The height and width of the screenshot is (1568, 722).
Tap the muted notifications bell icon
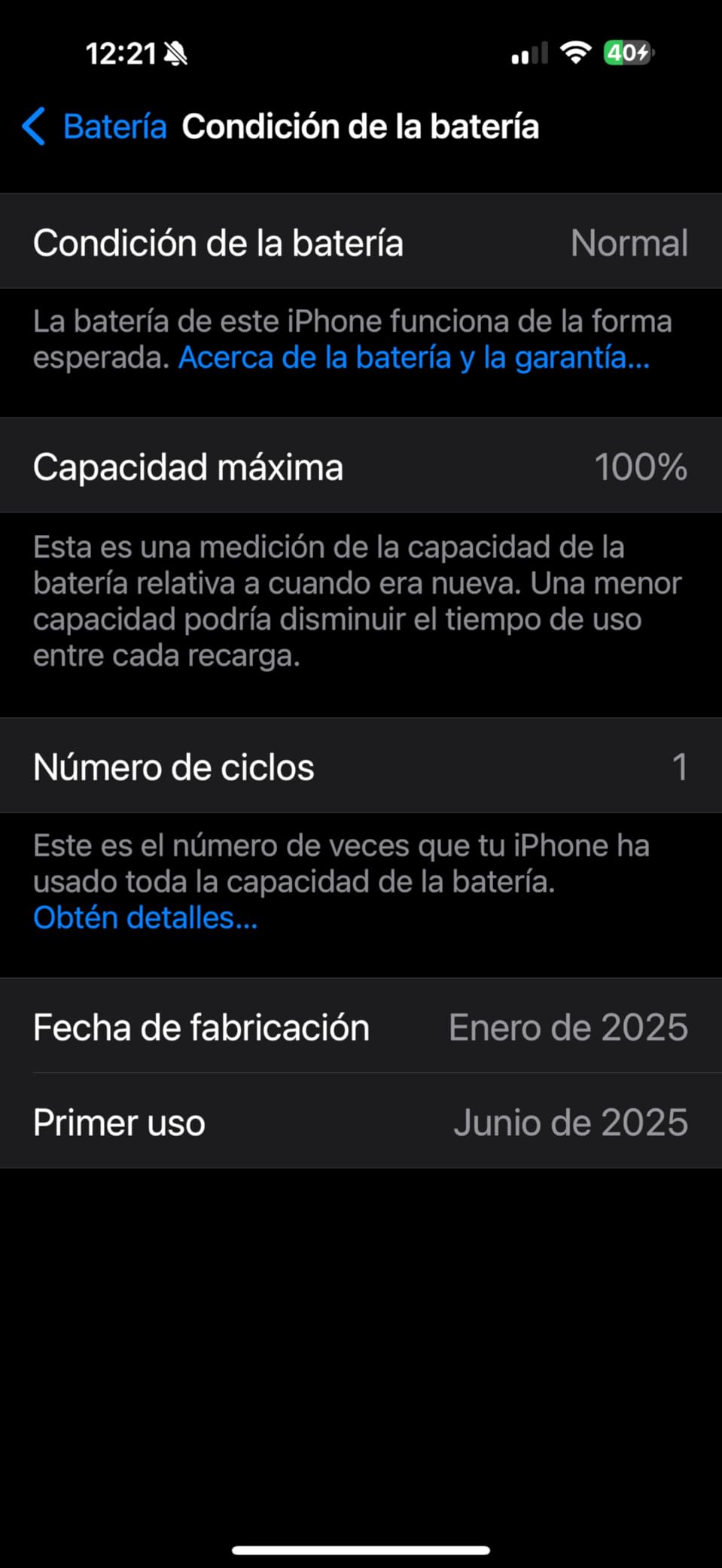coord(174,54)
